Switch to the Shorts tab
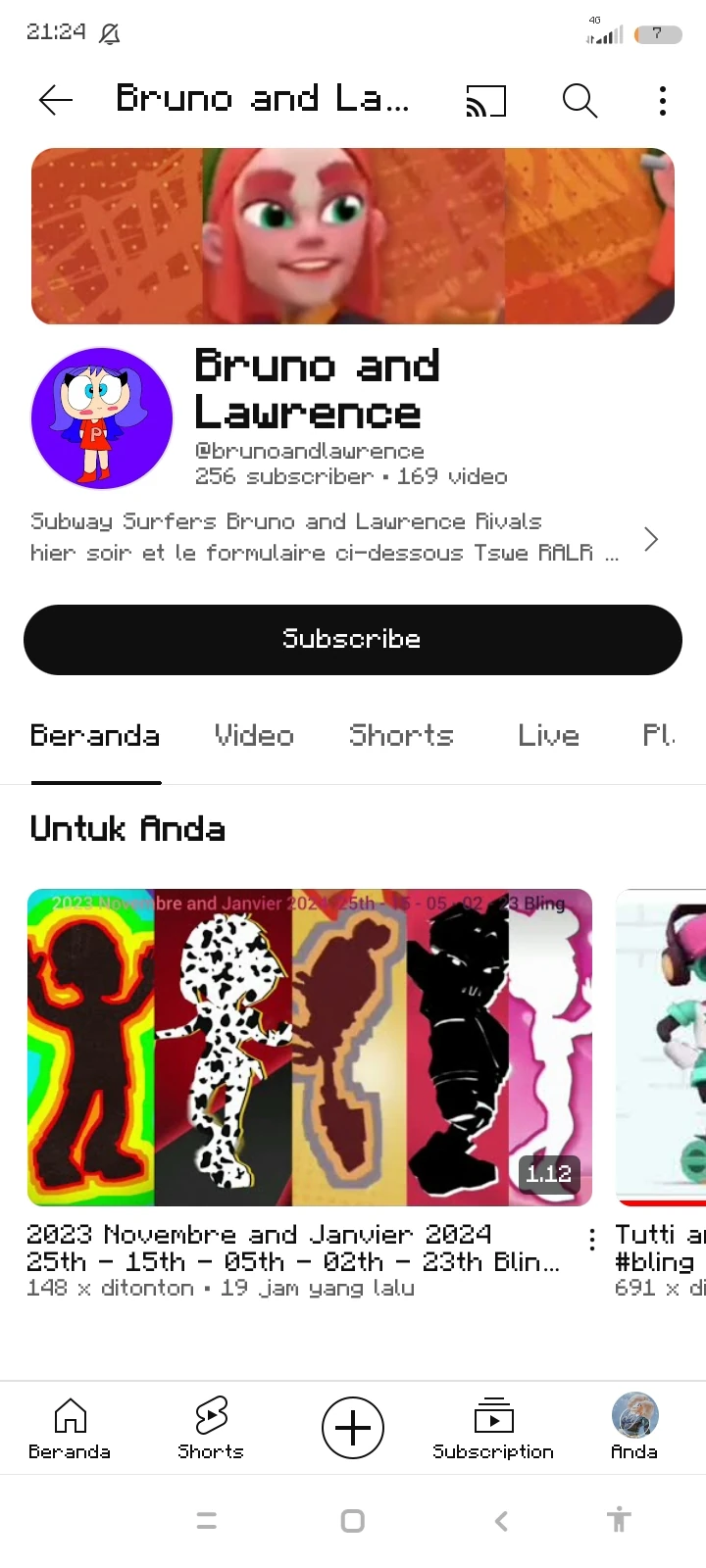Screen dimensions: 706x1568 [x=401, y=735]
